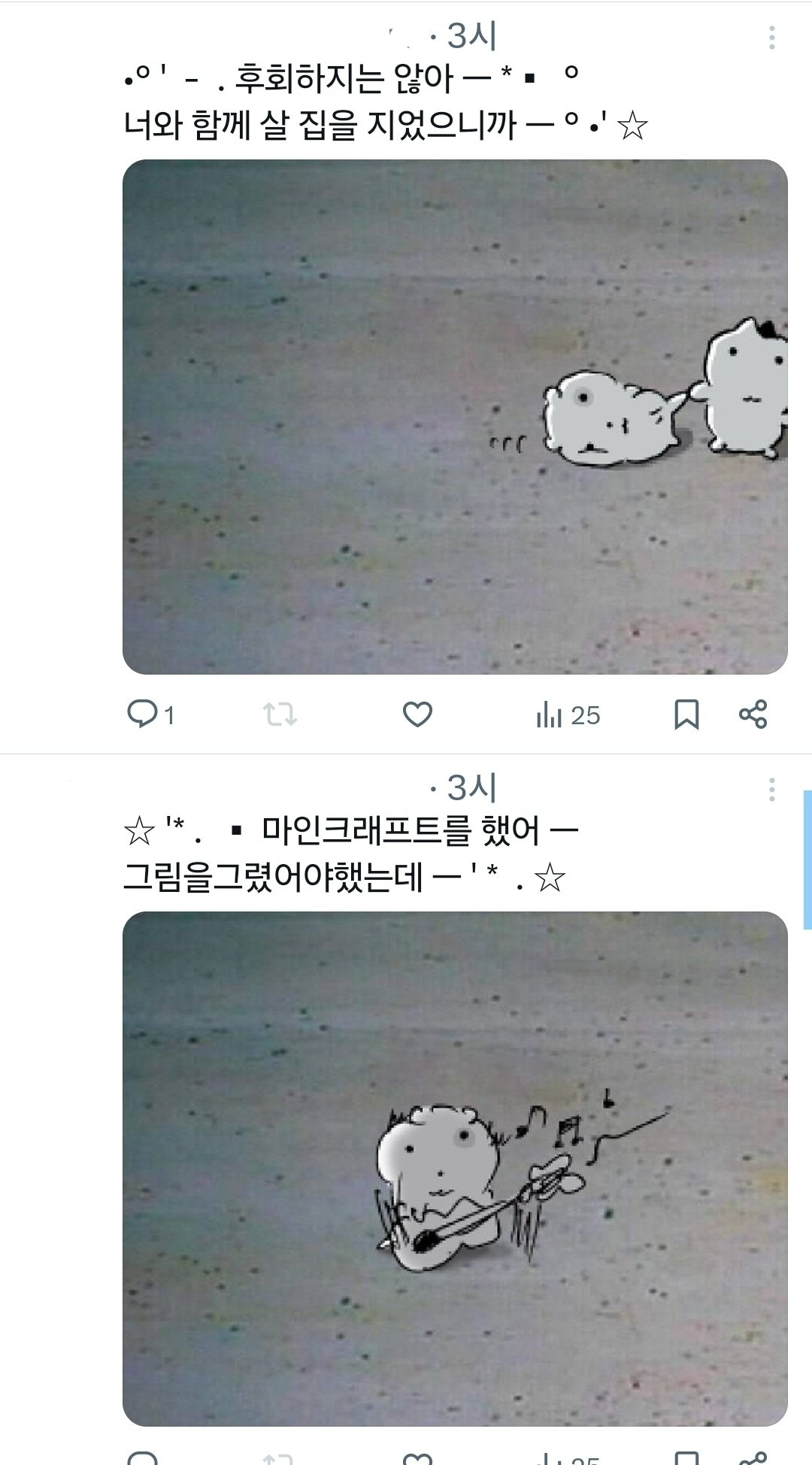Repost the 후회하지는 않아 post
This screenshot has height=1465, width=812.
pos(280,714)
